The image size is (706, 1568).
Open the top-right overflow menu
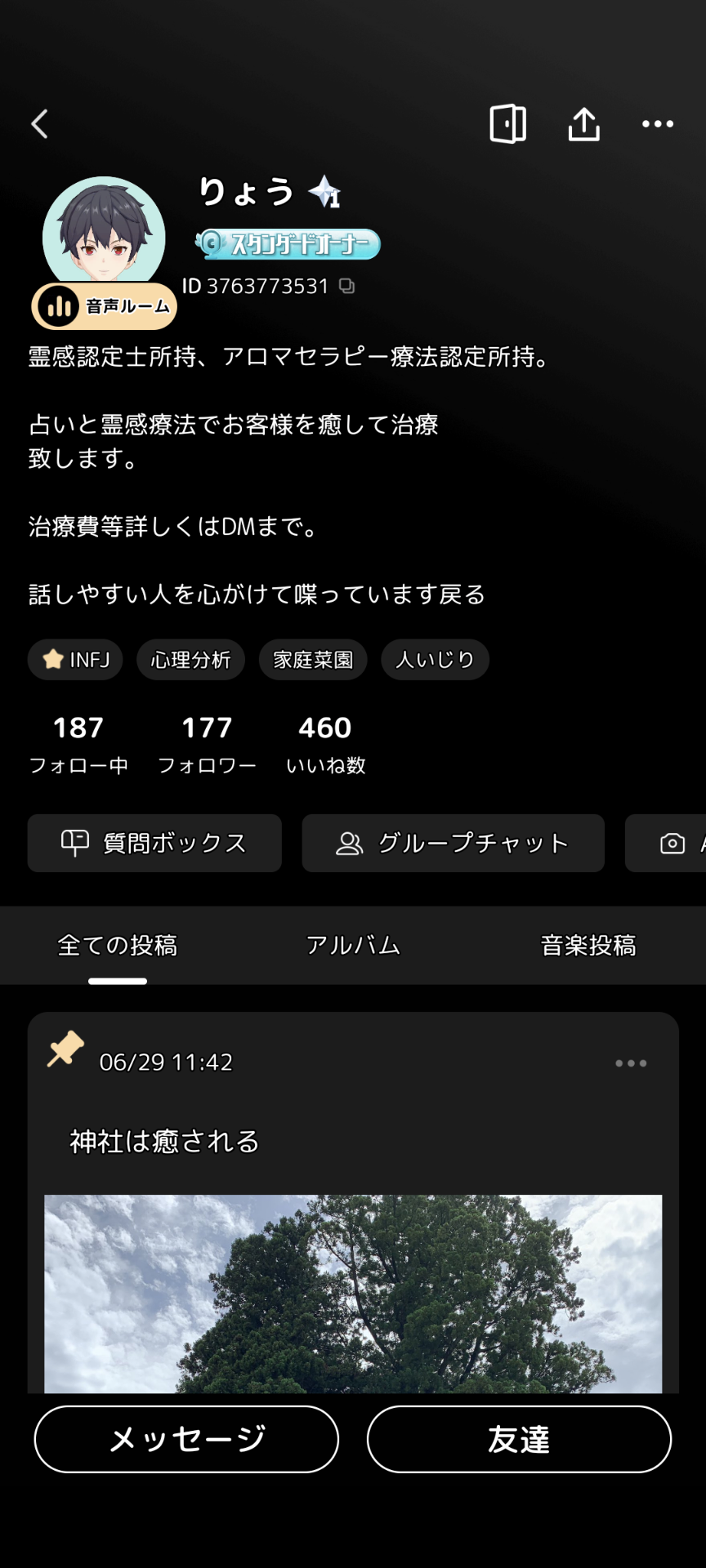pyautogui.click(x=657, y=124)
